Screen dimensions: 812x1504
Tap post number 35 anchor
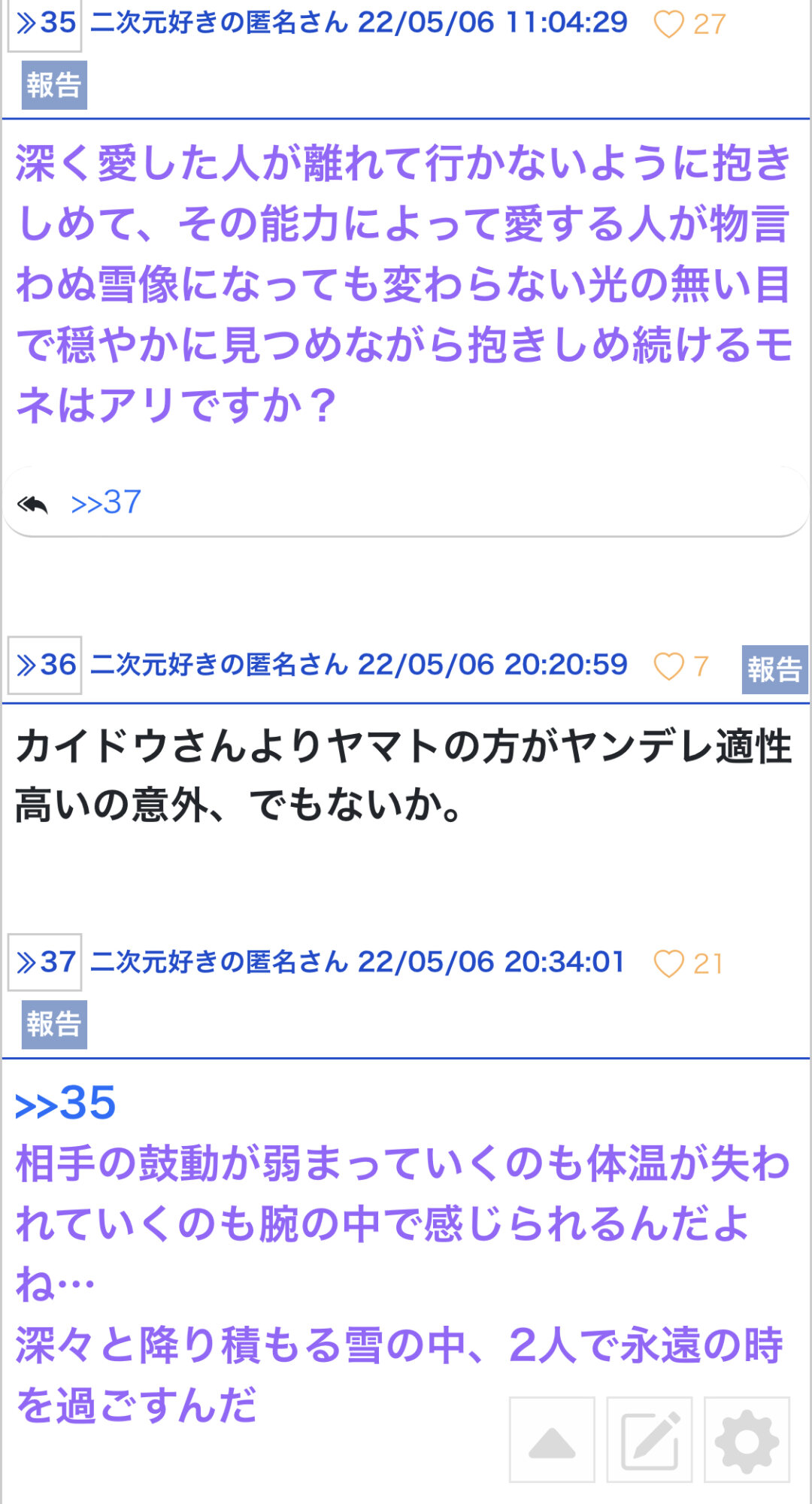pos(45,23)
